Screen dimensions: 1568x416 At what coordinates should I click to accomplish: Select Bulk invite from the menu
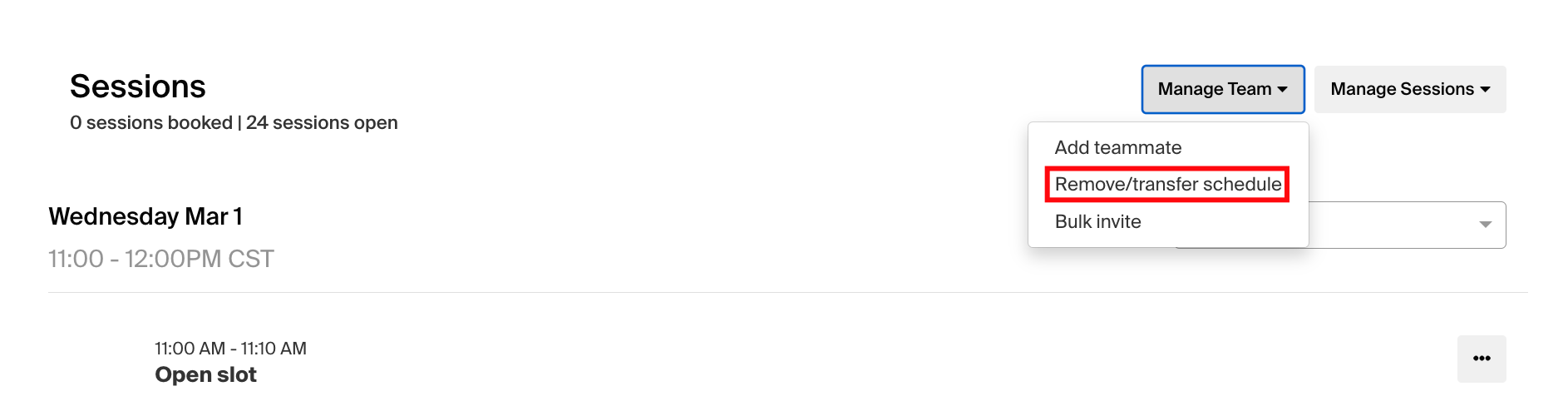1097,221
